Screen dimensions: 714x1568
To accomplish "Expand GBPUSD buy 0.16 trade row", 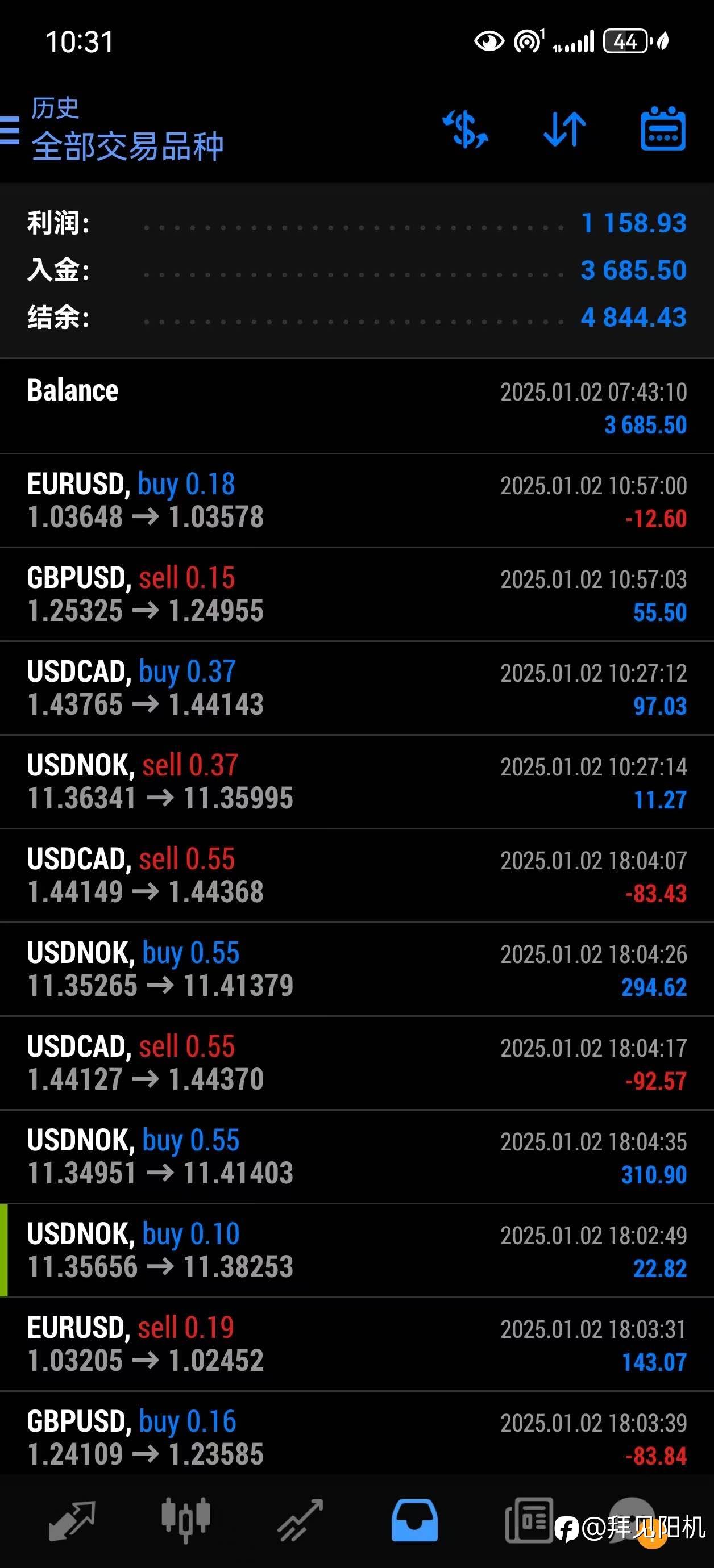I will (x=357, y=1437).
